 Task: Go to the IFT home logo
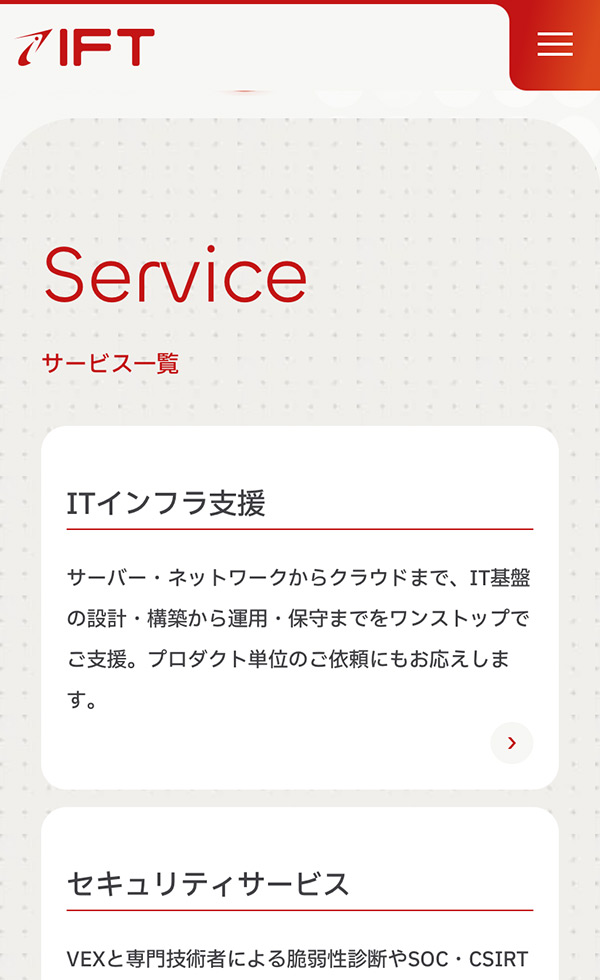86,47
